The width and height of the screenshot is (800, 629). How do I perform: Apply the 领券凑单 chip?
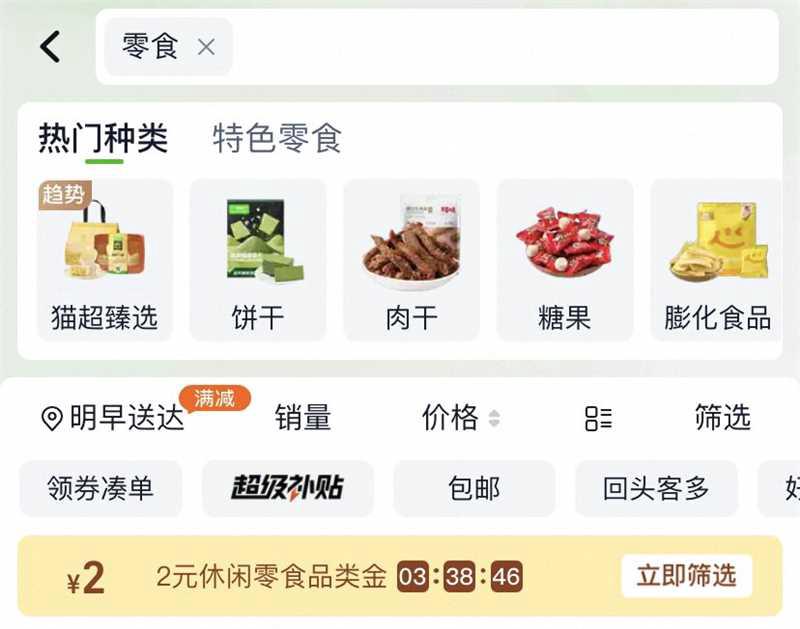tap(101, 488)
